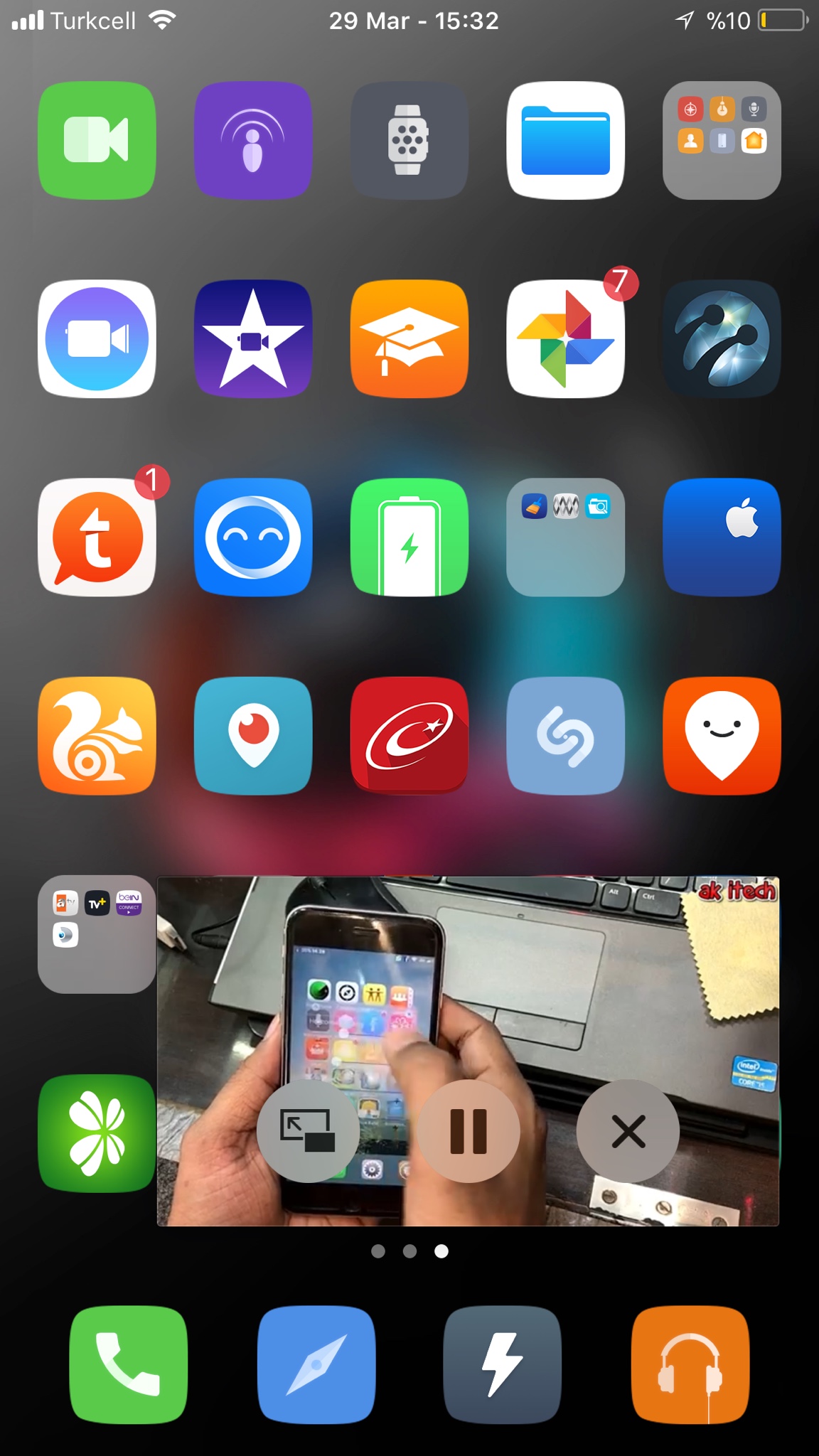The height and width of the screenshot is (1456, 819).
Task: Launch the green battery app
Action: pyautogui.click(x=409, y=537)
